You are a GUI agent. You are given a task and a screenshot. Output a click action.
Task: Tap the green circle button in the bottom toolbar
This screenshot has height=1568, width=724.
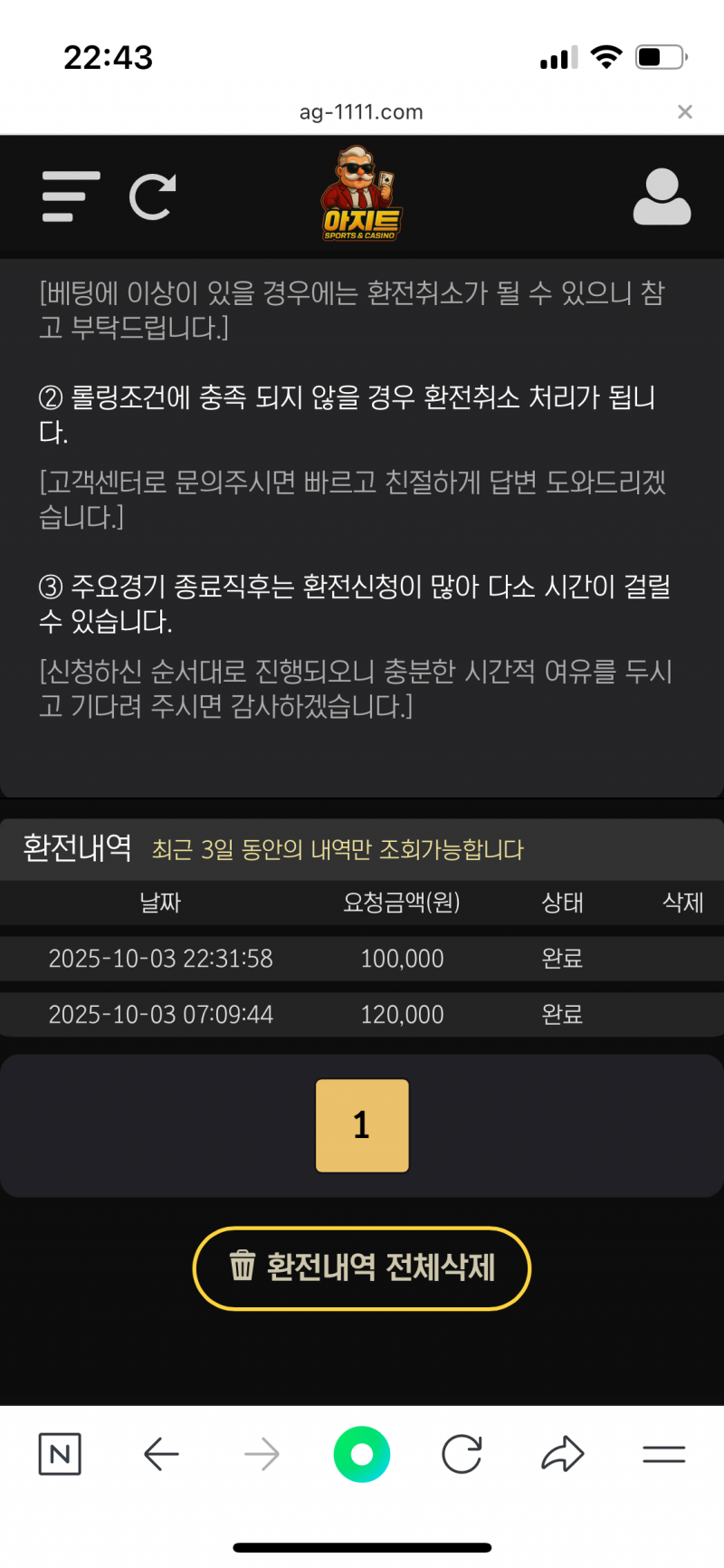[362, 1455]
